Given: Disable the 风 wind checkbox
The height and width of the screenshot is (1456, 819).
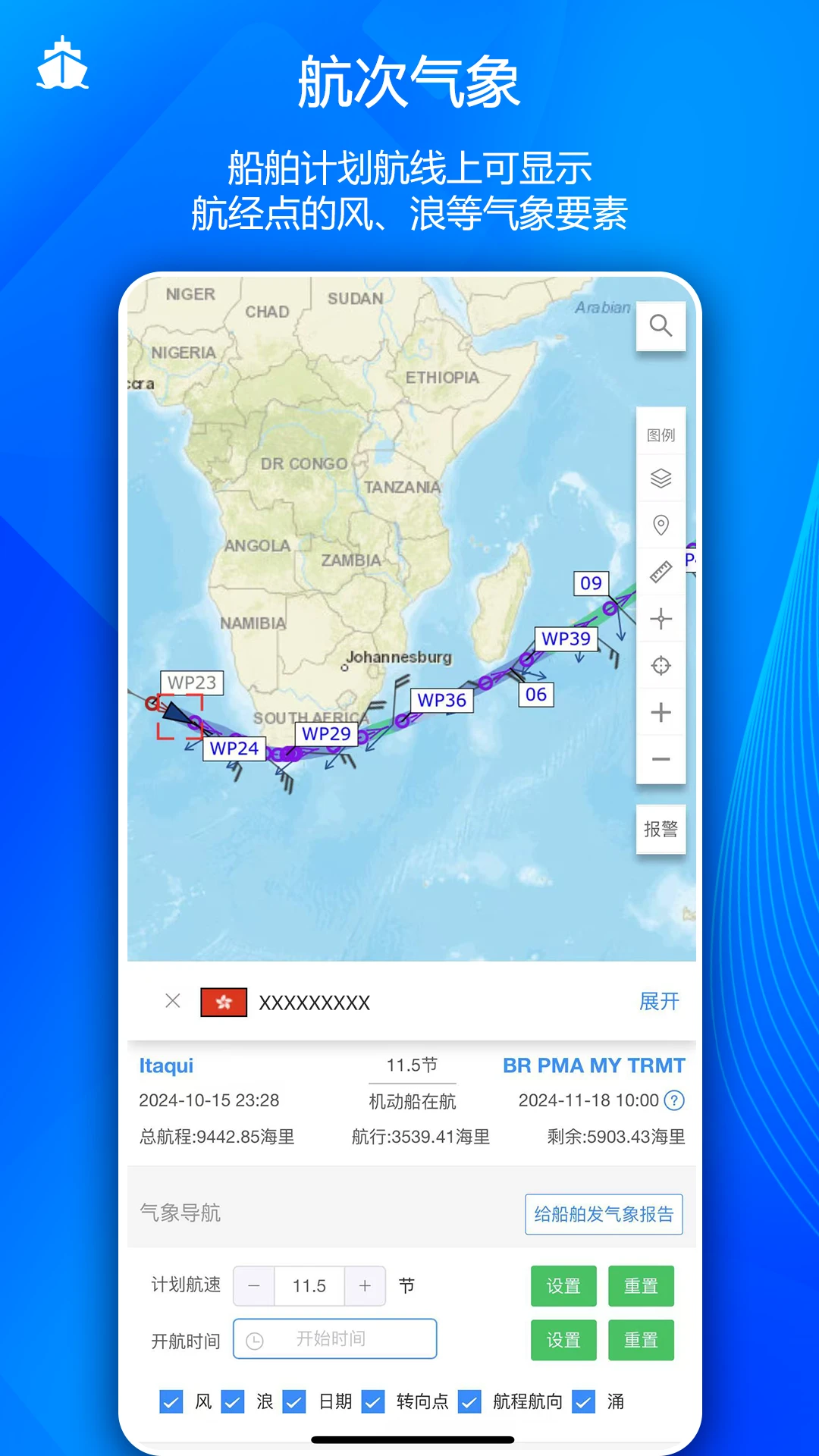Looking at the screenshot, I should (171, 1402).
